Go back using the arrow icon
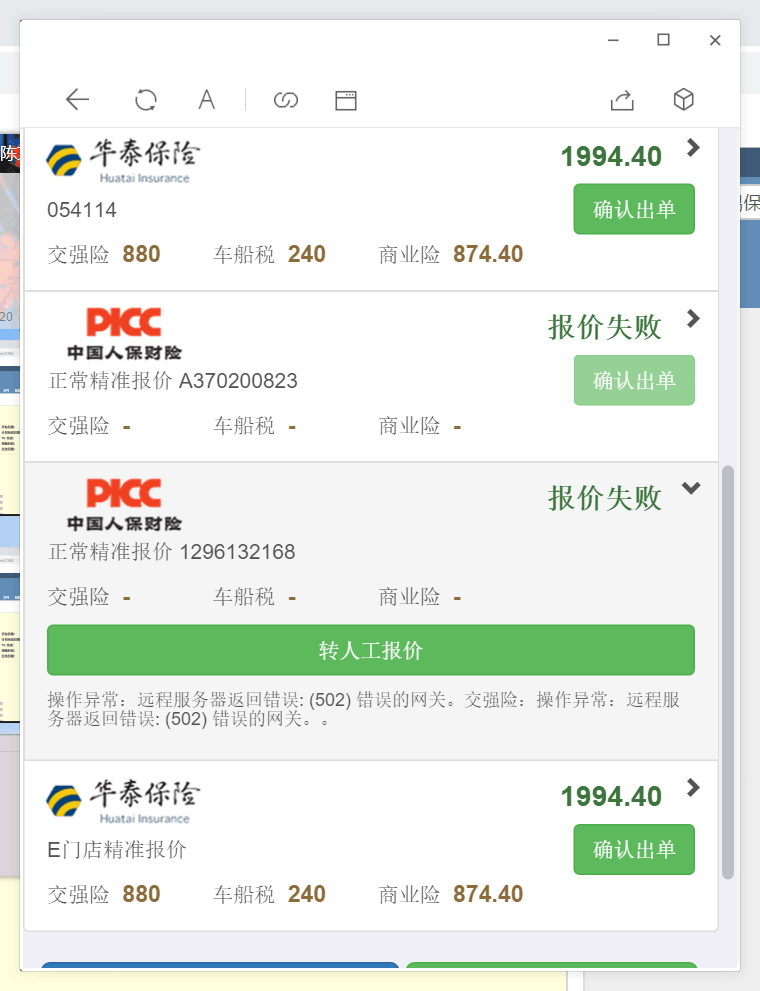Image resolution: width=760 pixels, height=991 pixels. (x=77, y=99)
